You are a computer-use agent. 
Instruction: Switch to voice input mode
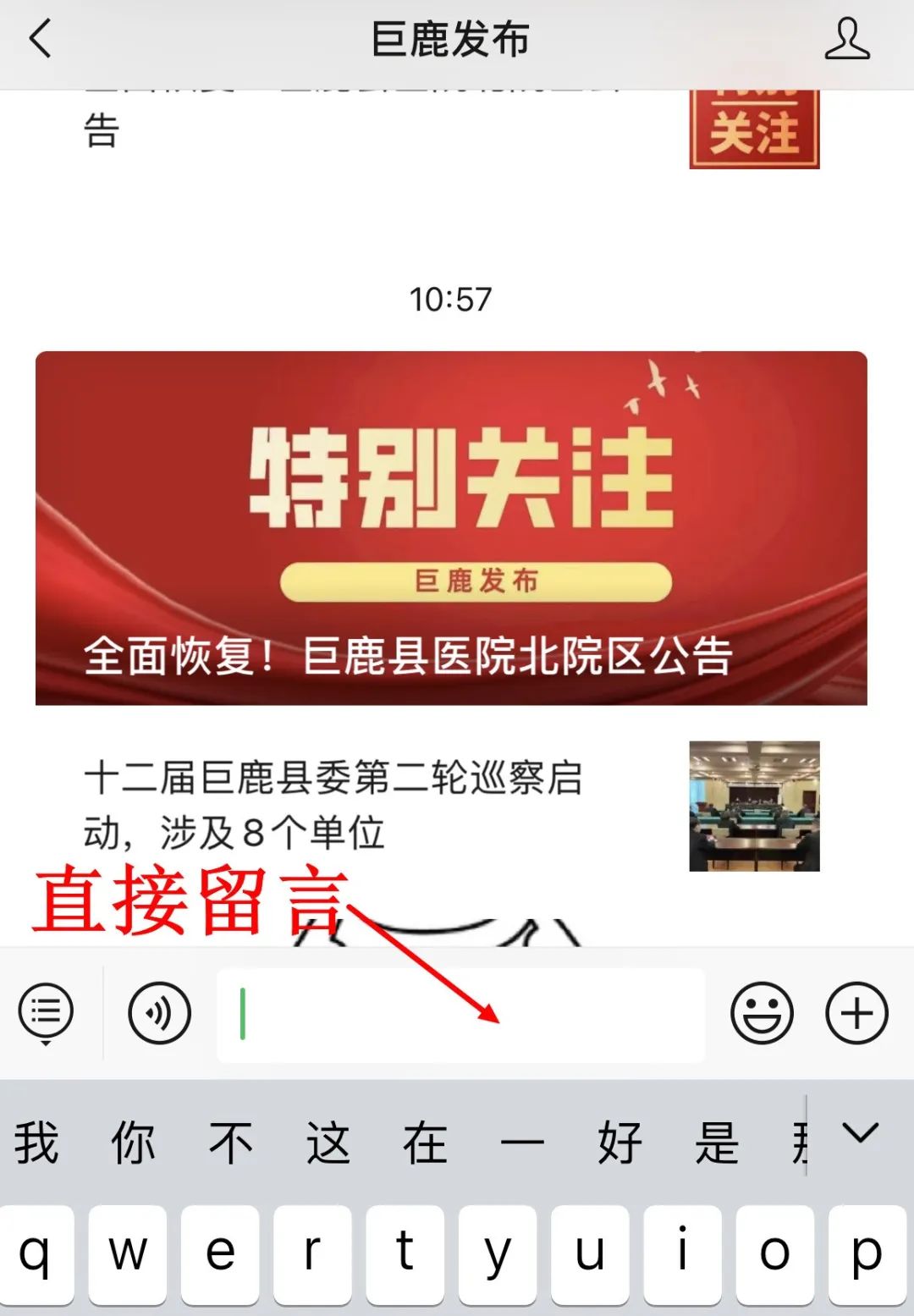[160, 1012]
